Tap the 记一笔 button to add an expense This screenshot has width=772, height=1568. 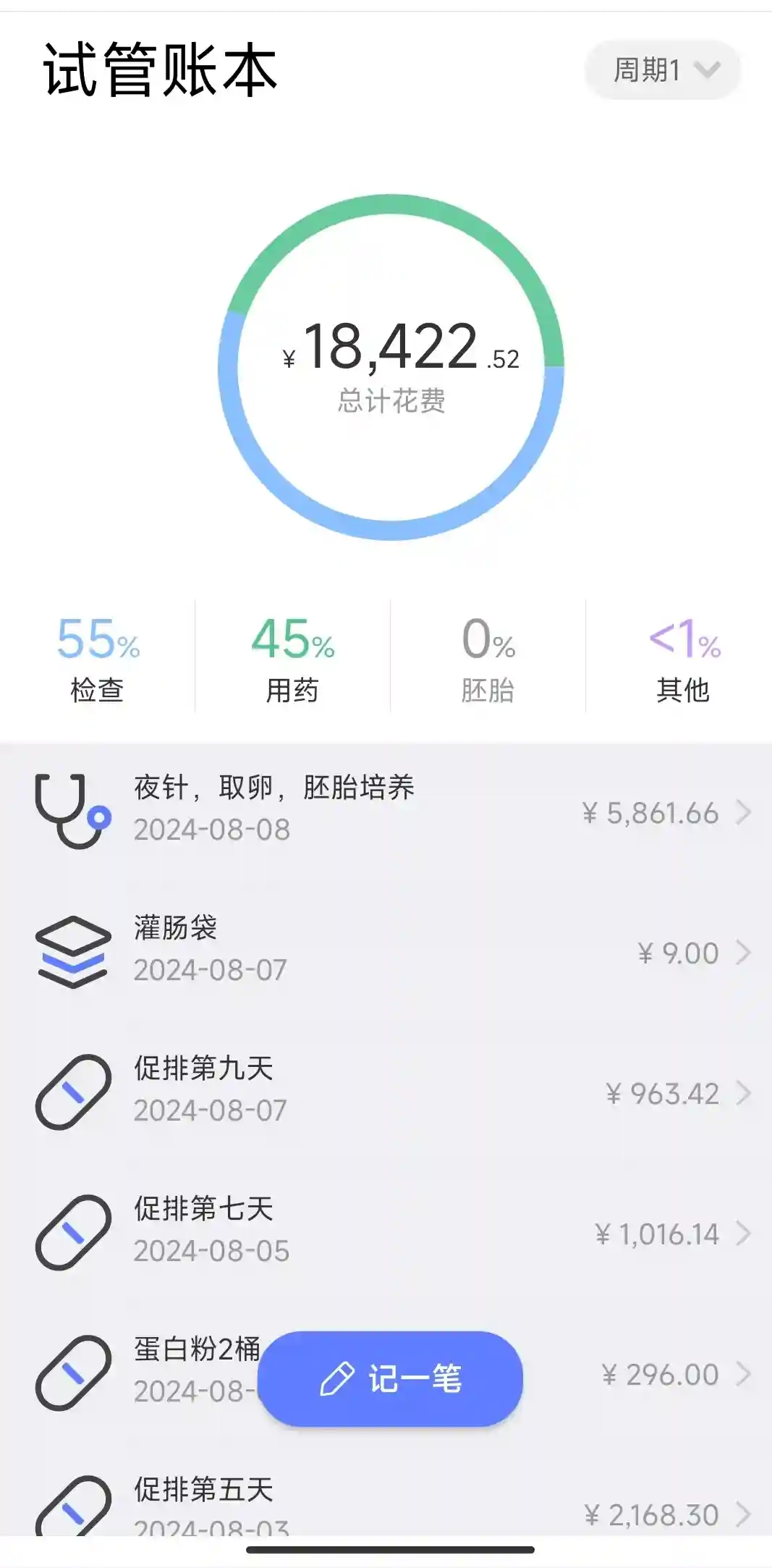point(390,1378)
